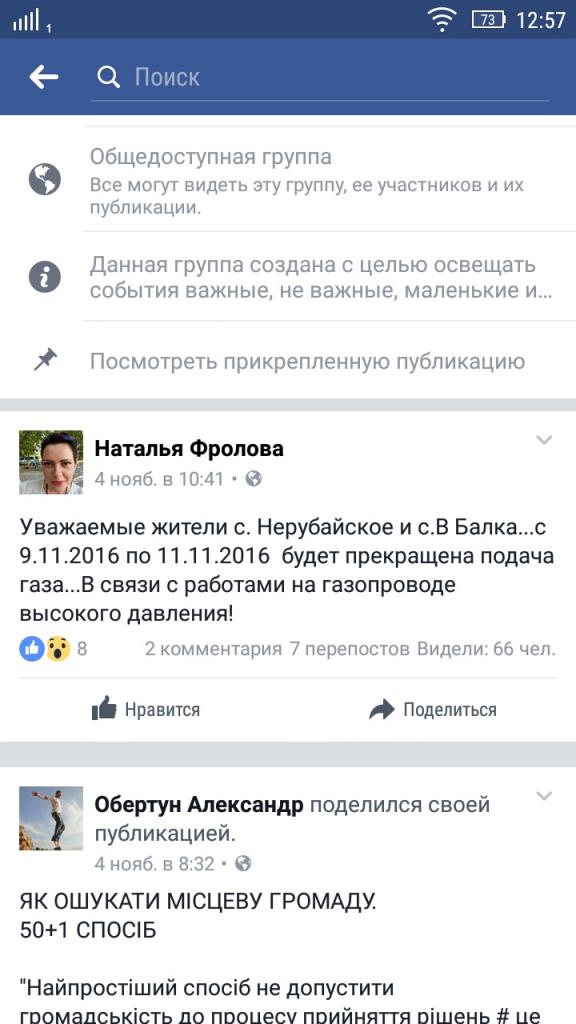
Task: Go back using the arrow icon
Action: point(44,77)
